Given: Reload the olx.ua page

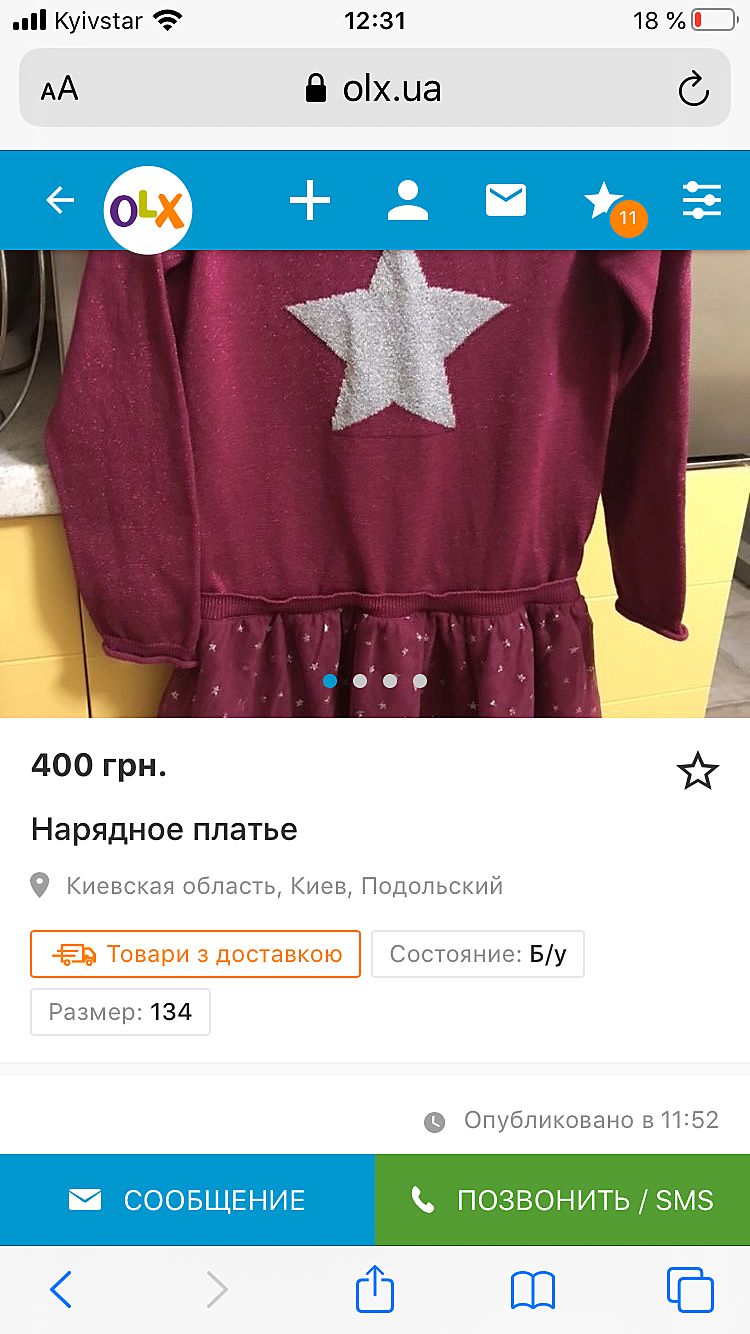Looking at the screenshot, I should [693, 90].
